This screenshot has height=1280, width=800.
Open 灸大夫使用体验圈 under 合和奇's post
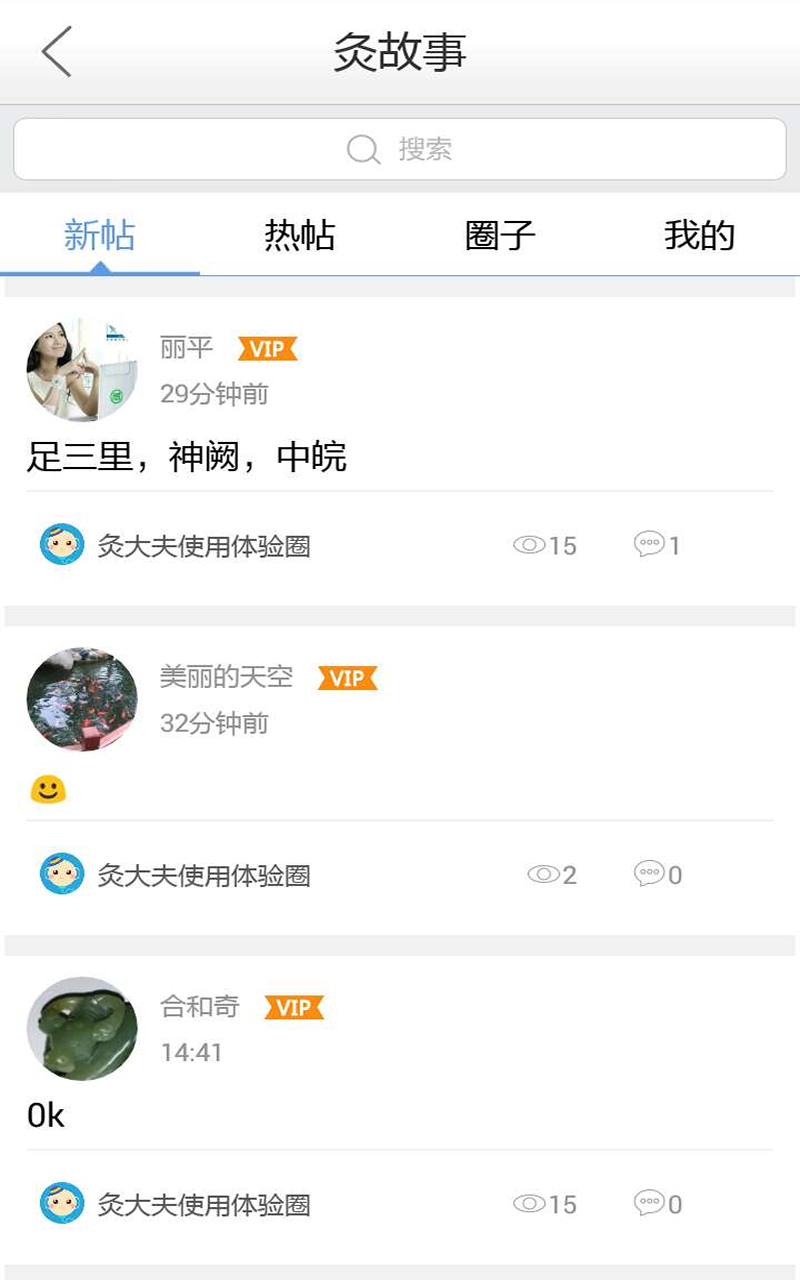[x=176, y=1204]
